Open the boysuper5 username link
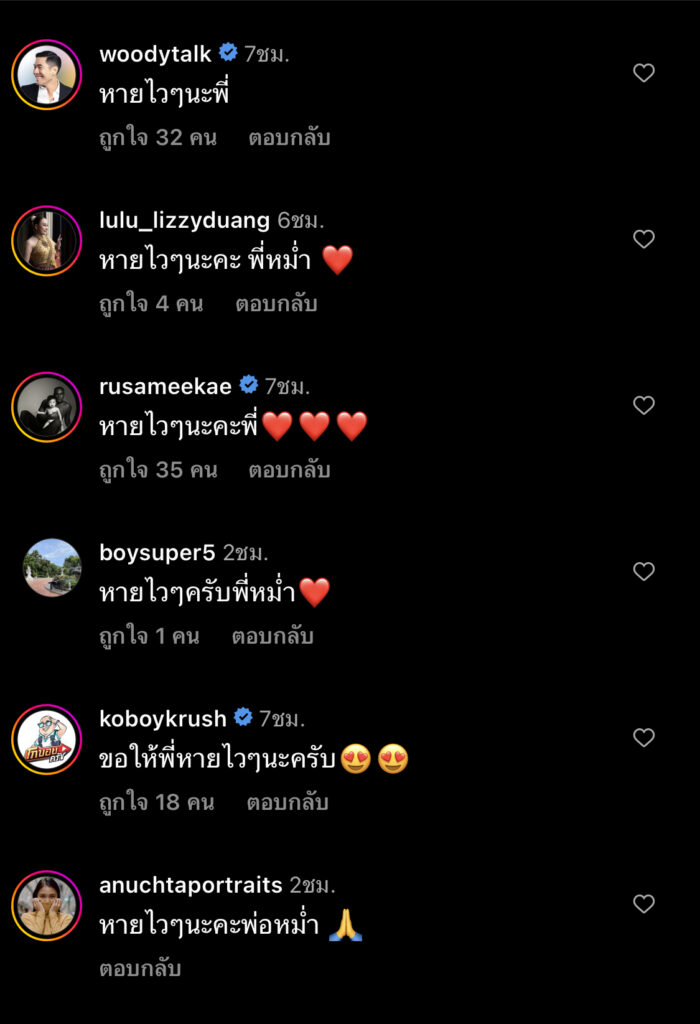The image size is (700, 1024). pos(157,552)
